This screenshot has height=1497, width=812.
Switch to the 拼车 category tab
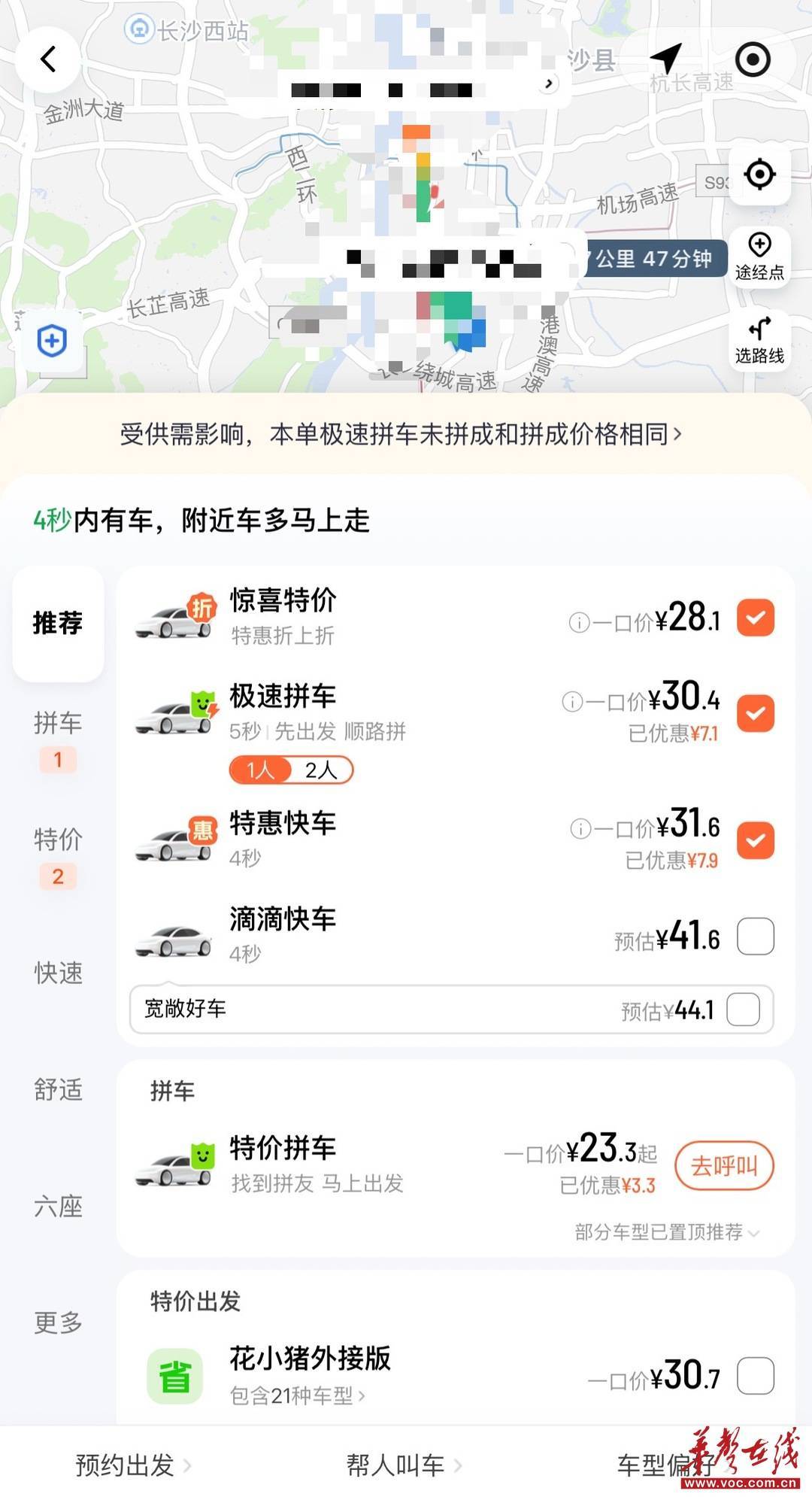[58, 724]
